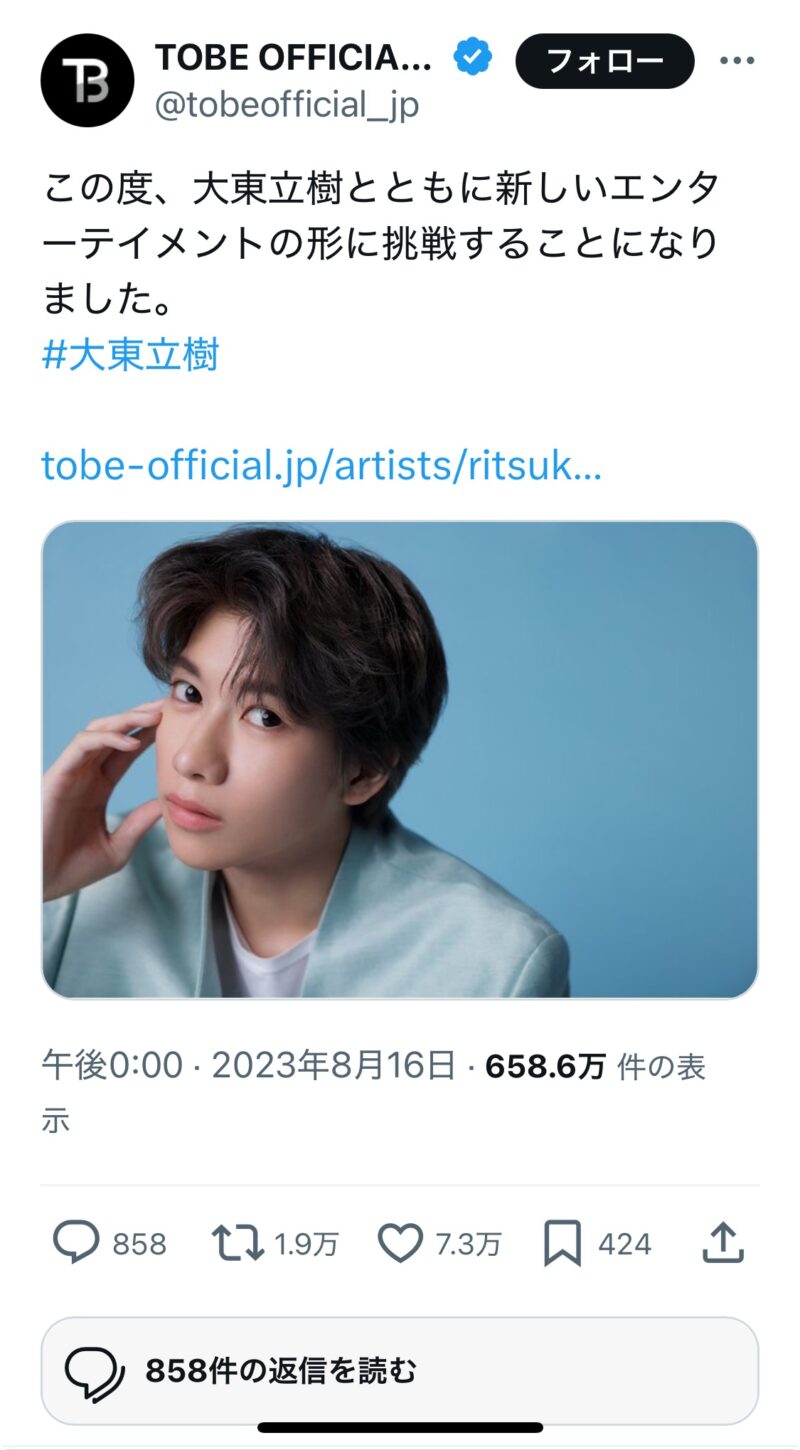Tap the フォロー follow button
This screenshot has width=800, height=1450.
604,61
